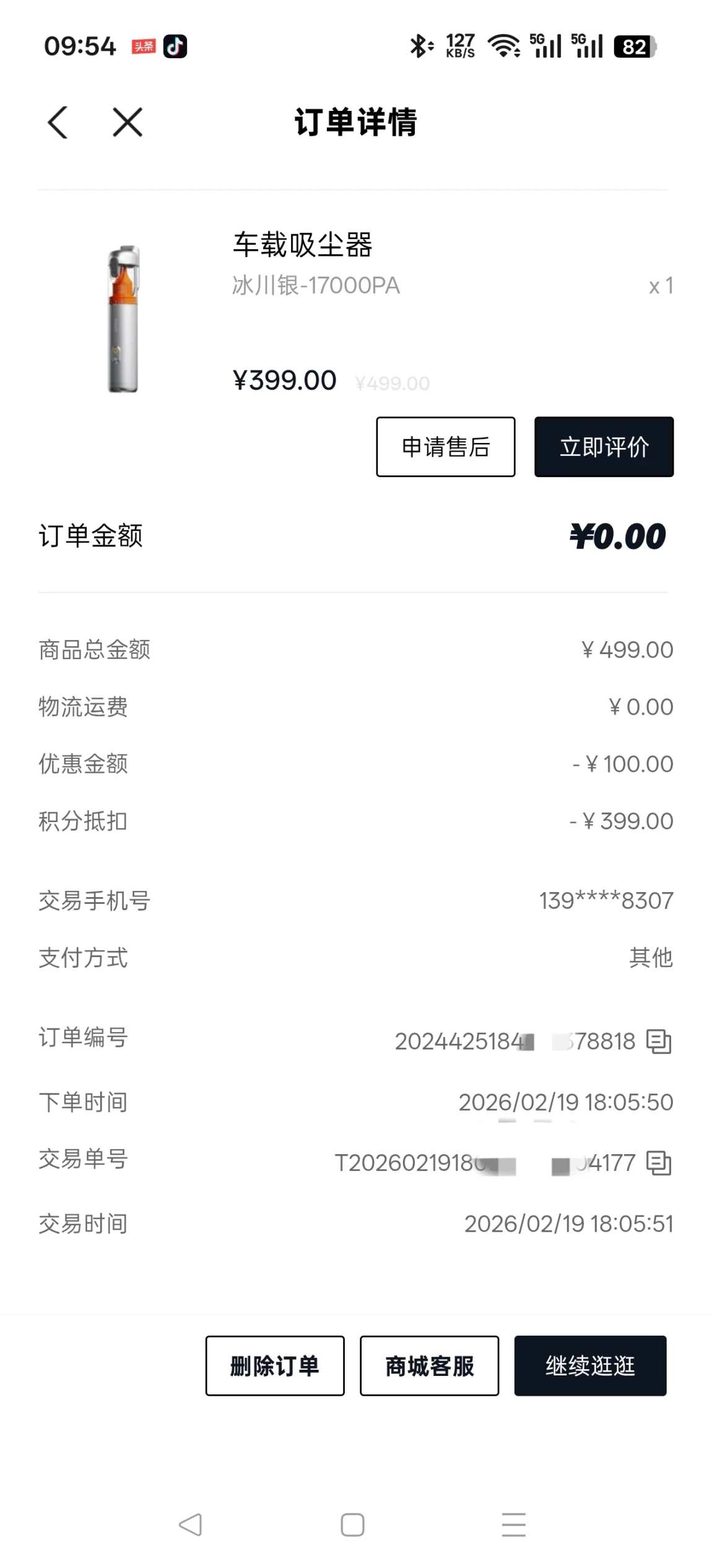Tap 立即评价 to review the product
The height and width of the screenshot is (1568, 712).
coord(604,447)
